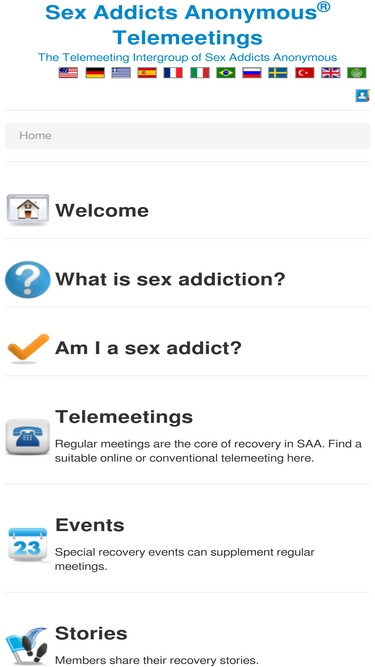The height and width of the screenshot is (667, 375).
Task: Open the Telemeetings section
Action: (124, 416)
